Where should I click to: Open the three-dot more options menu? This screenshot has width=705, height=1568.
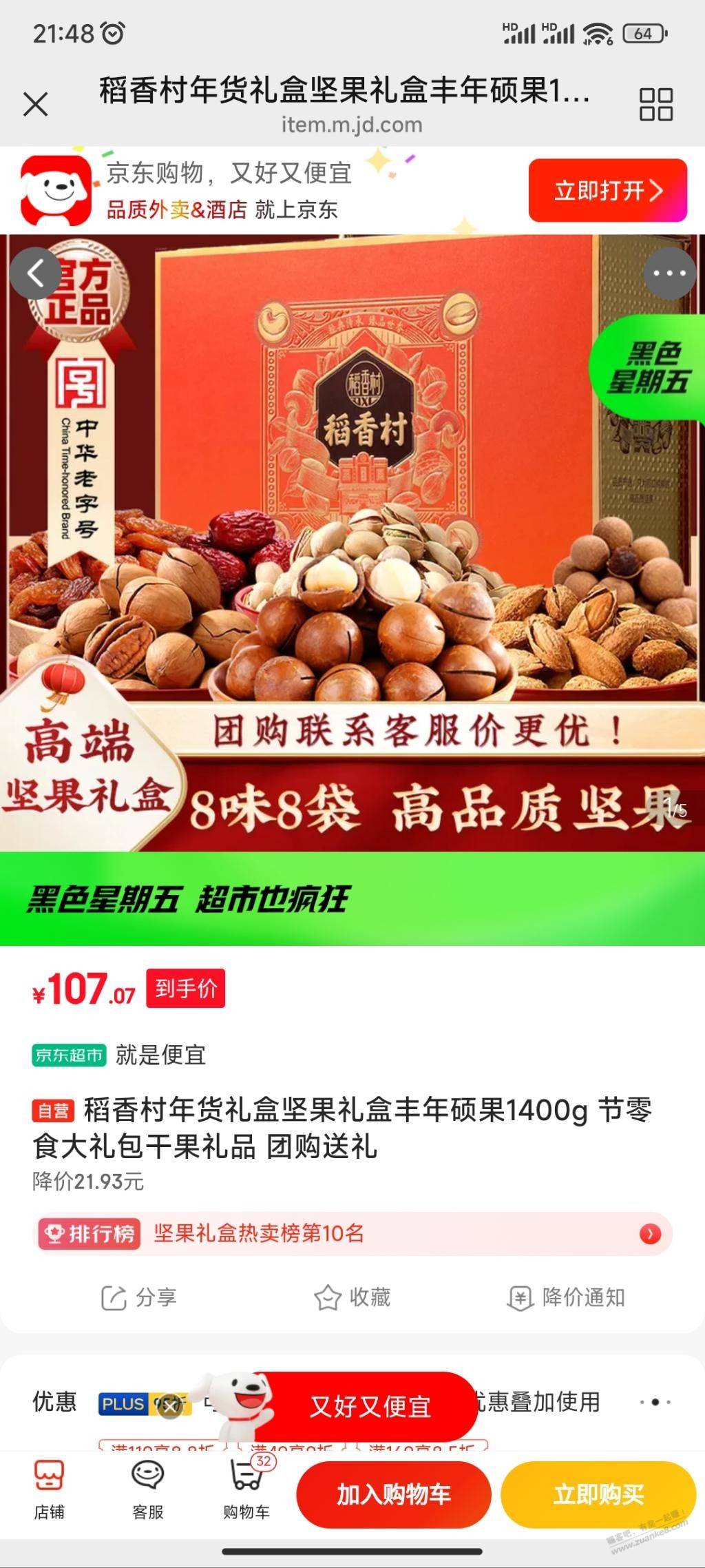669,274
